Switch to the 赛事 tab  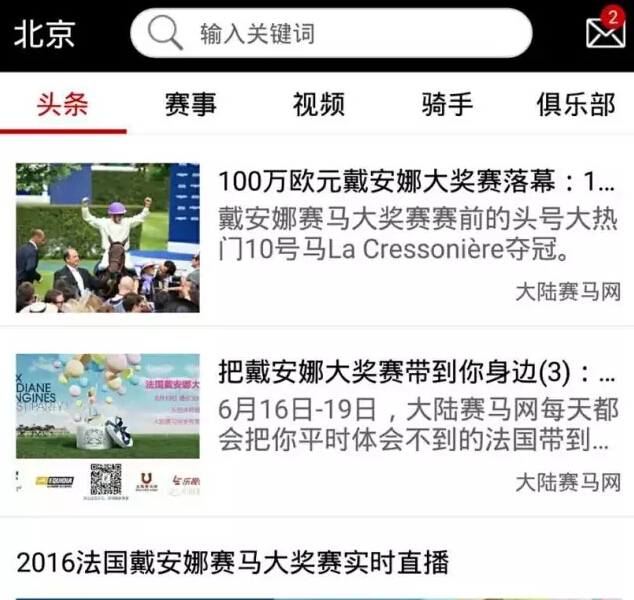[190, 104]
